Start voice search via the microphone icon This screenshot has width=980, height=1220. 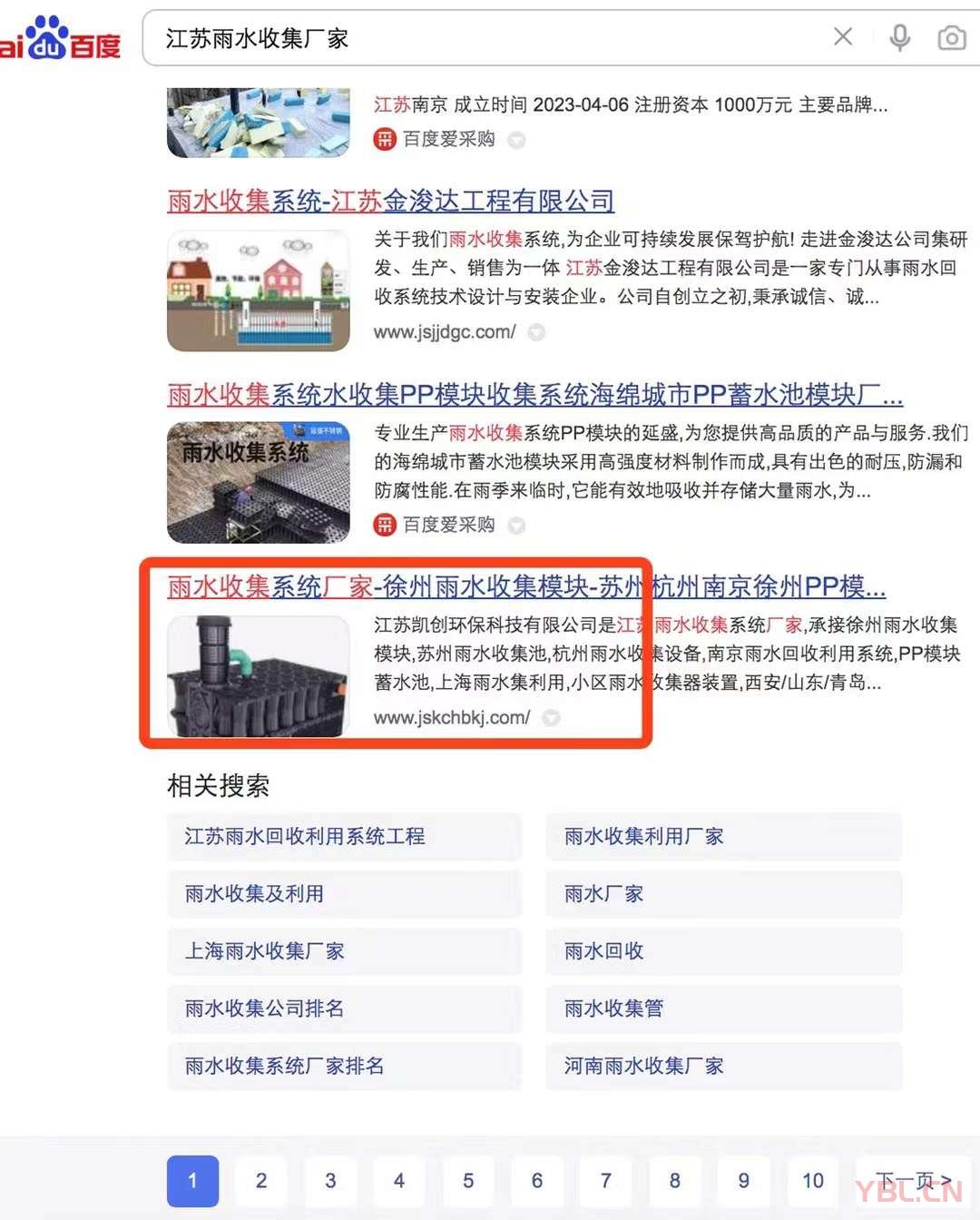coord(899,37)
